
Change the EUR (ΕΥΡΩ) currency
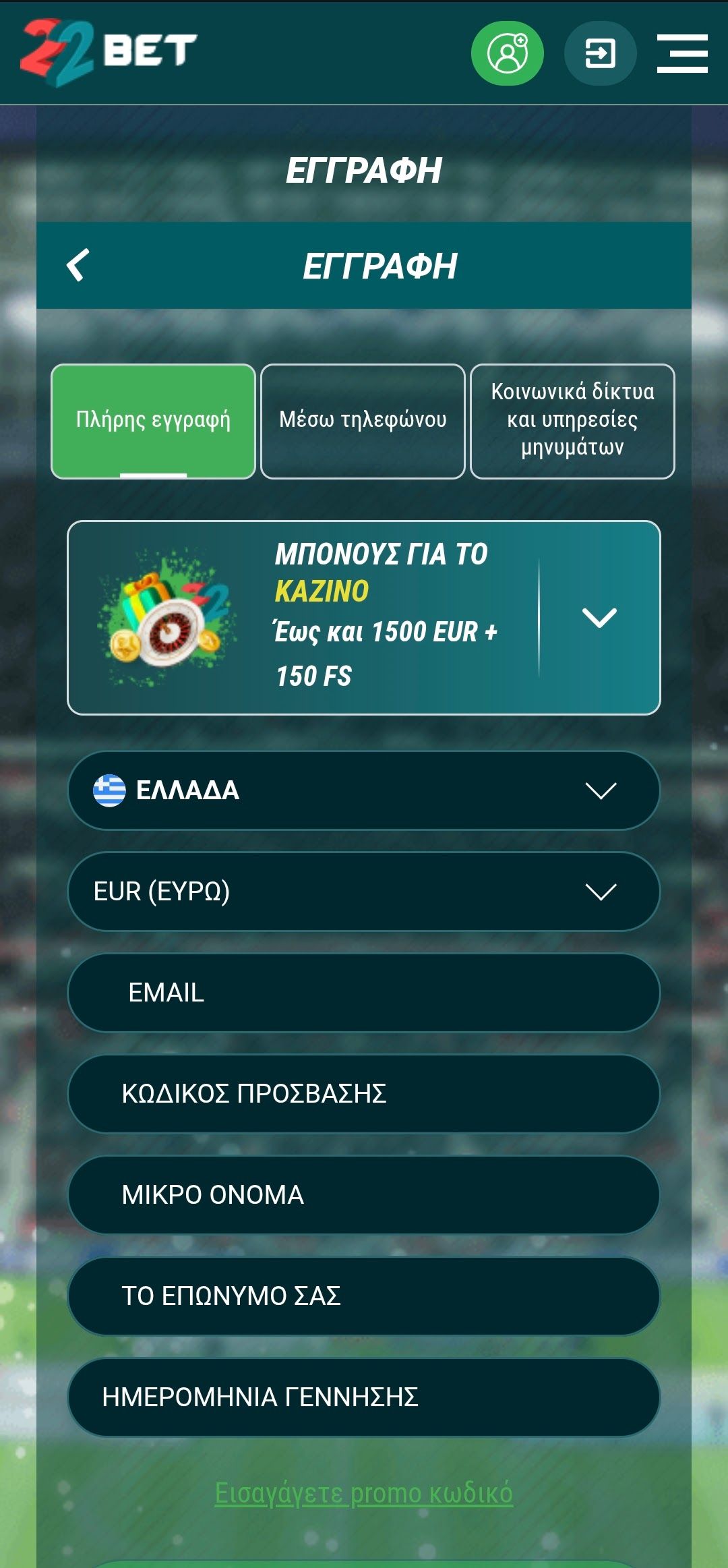[x=364, y=891]
